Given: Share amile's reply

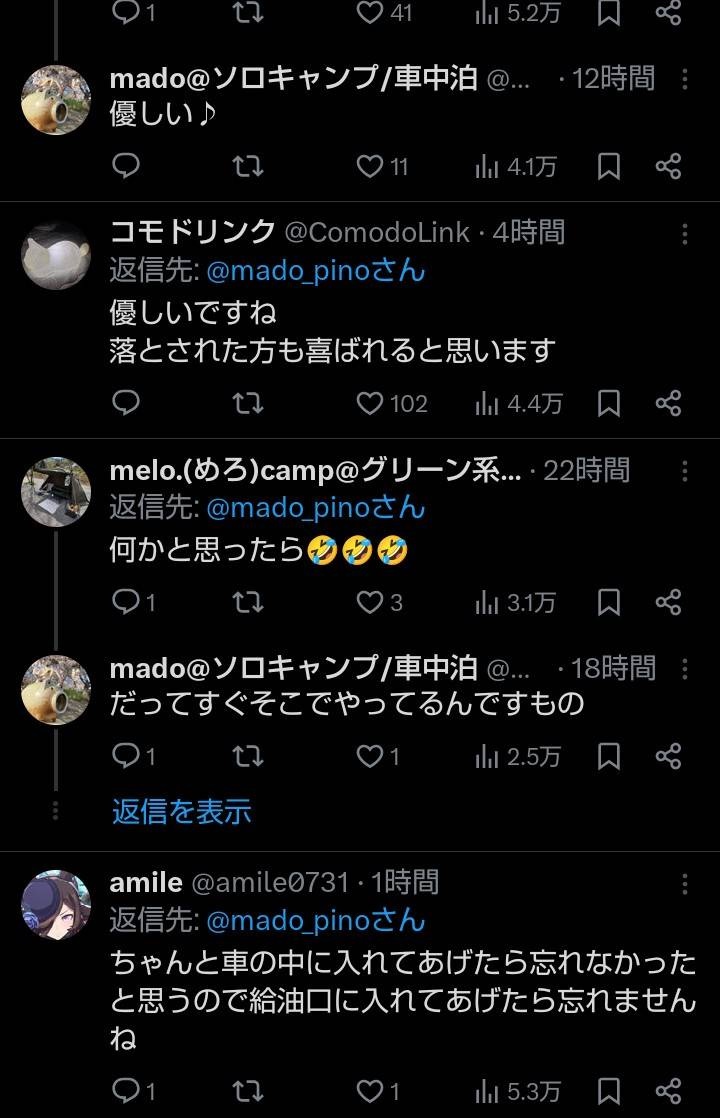Looking at the screenshot, I should point(668,1090).
